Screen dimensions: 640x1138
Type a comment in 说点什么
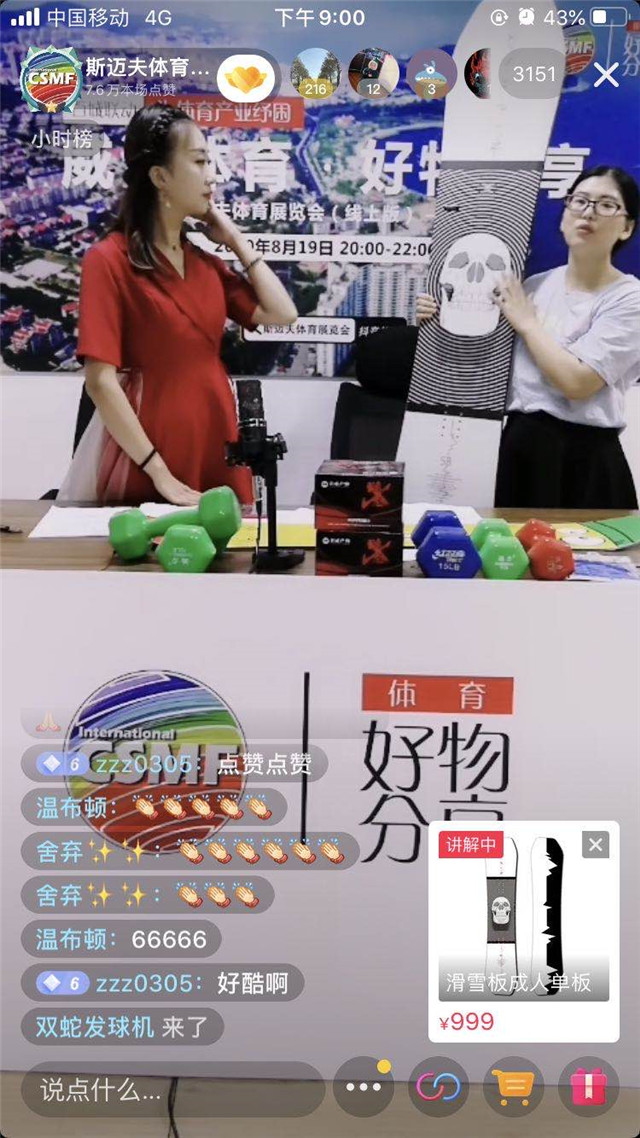(x=170, y=1090)
